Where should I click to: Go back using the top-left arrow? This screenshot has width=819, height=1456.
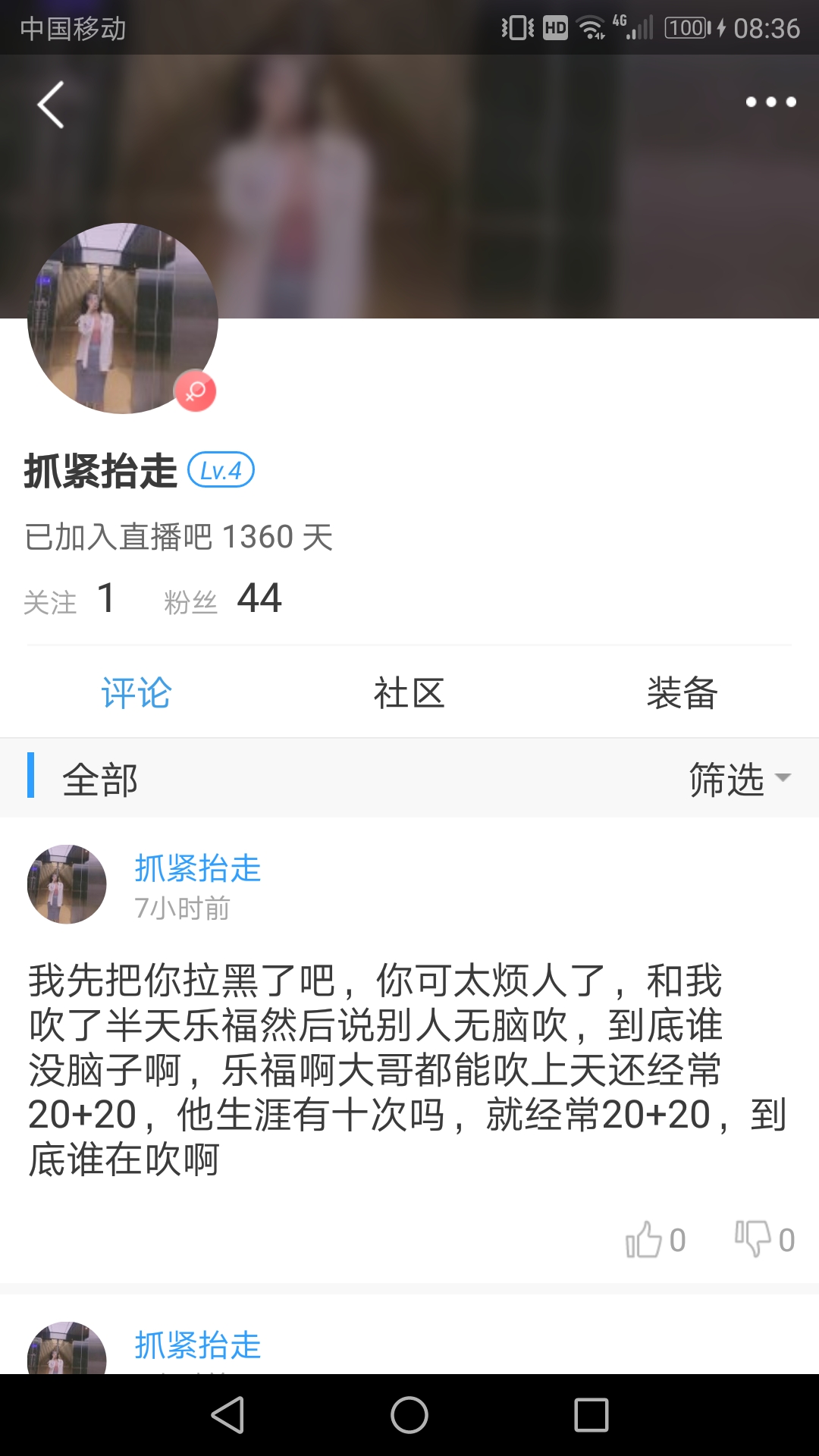point(51,105)
